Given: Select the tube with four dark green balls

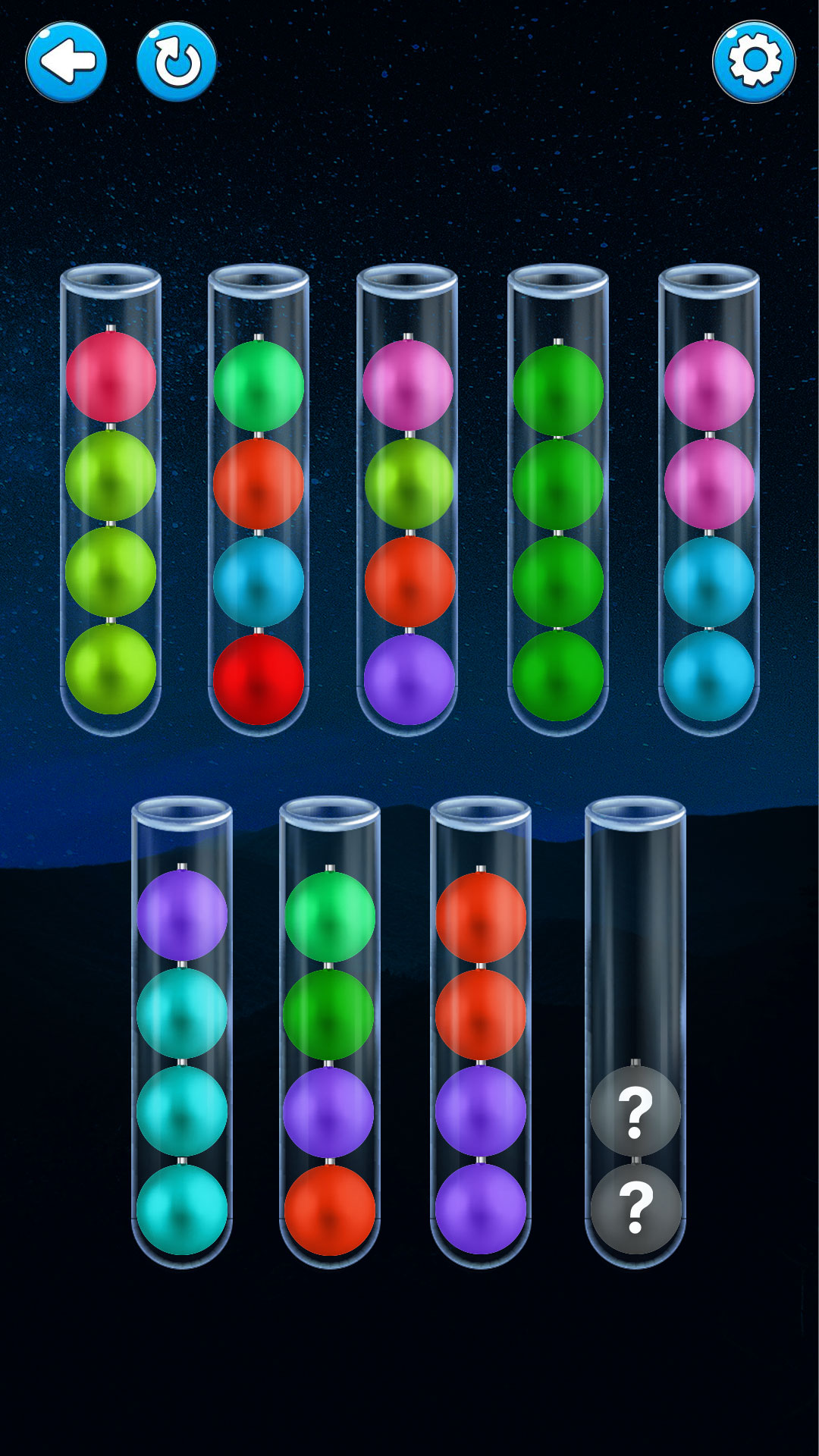Looking at the screenshot, I should (558, 500).
